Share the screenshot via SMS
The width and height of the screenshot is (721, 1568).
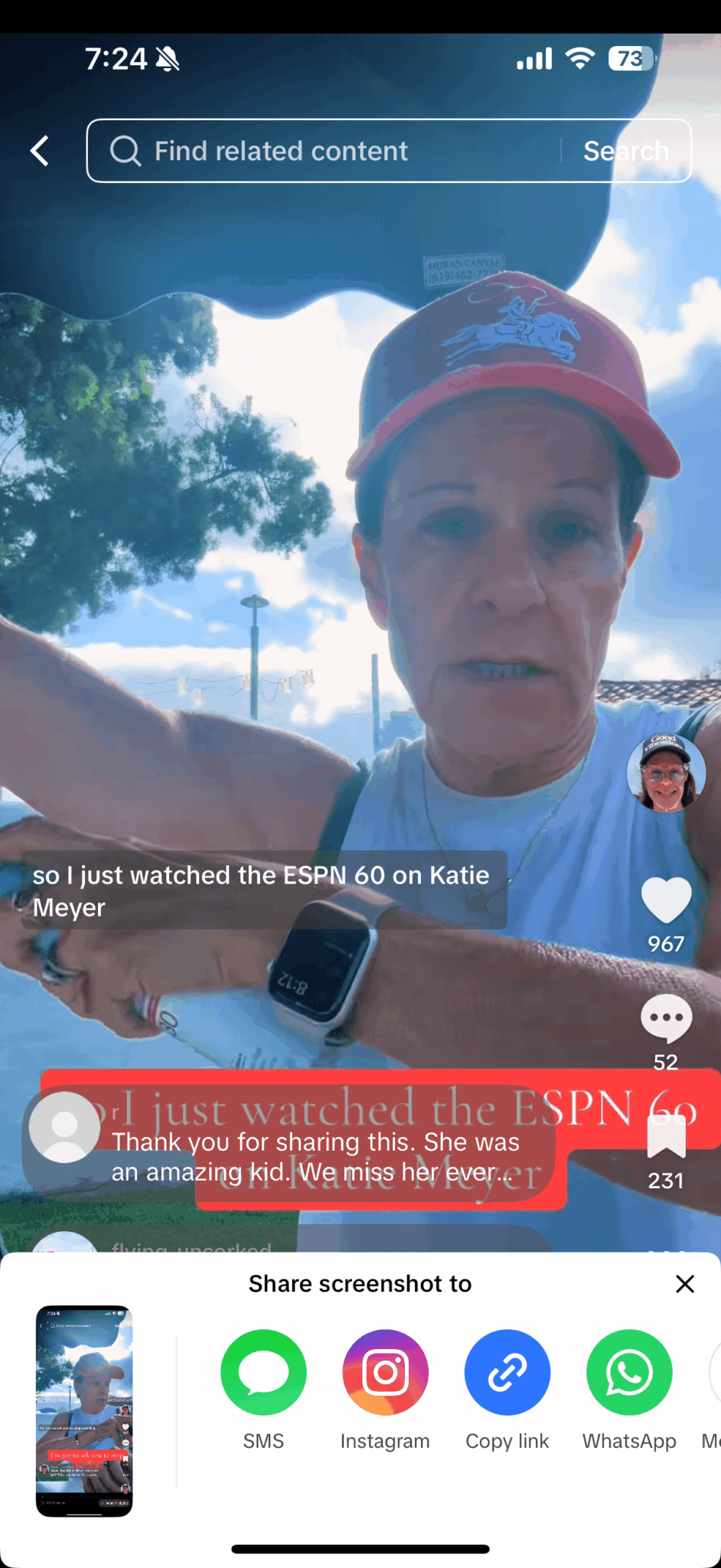(x=263, y=1373)
